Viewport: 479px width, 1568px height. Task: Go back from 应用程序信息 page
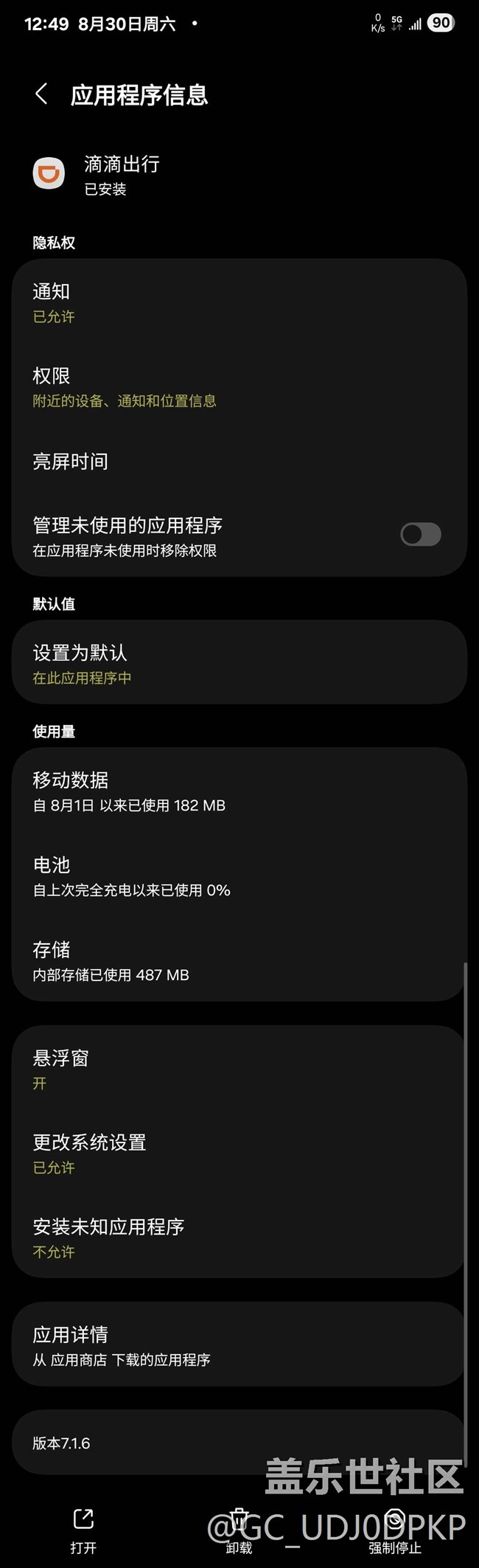coord(41,94)
